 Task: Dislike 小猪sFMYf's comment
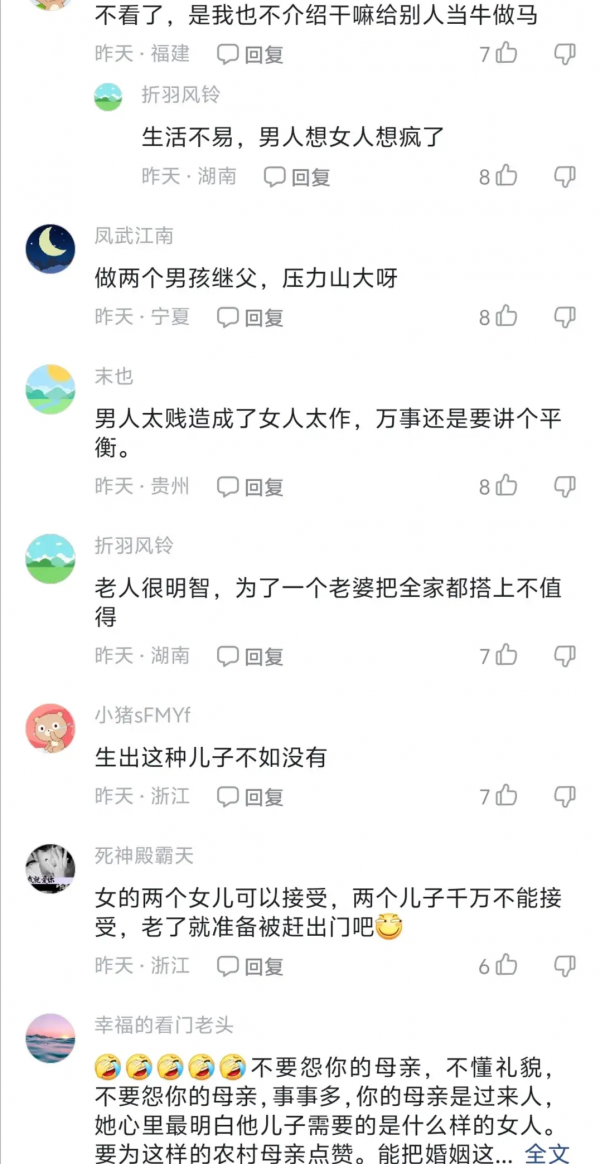(565, 796)
